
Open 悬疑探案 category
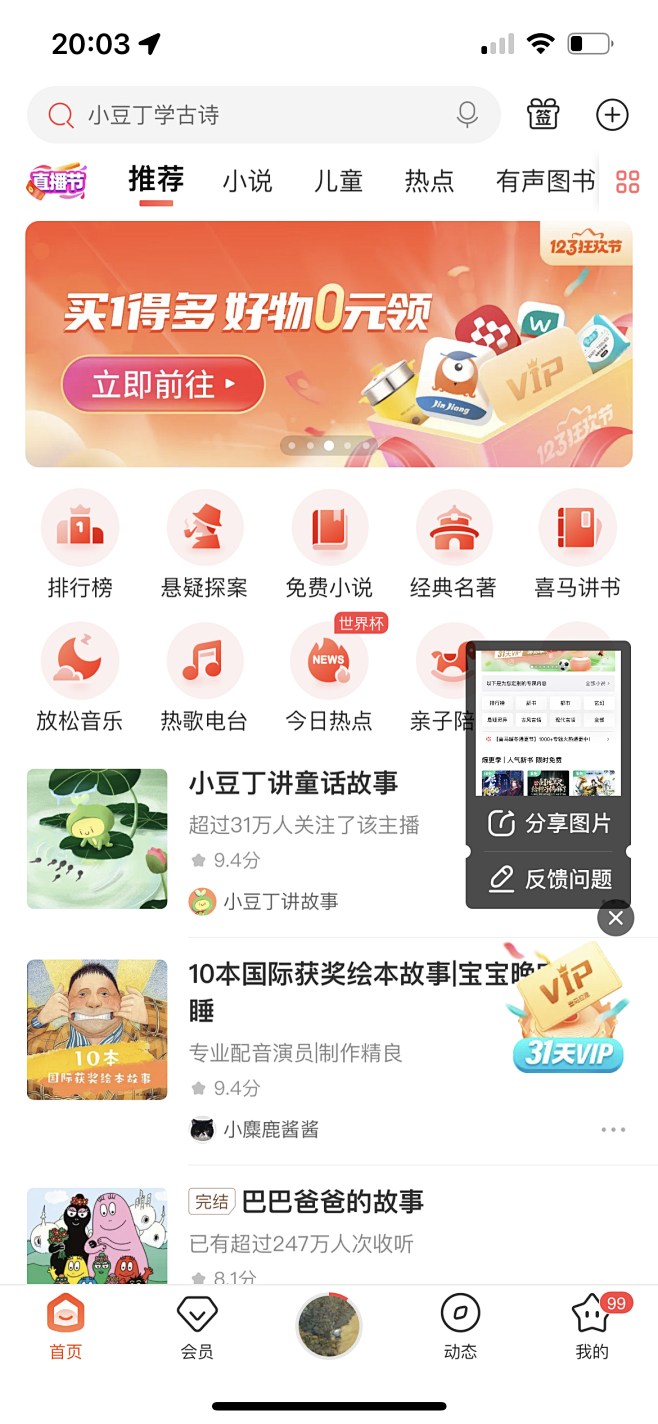click(x=205, y=544)
